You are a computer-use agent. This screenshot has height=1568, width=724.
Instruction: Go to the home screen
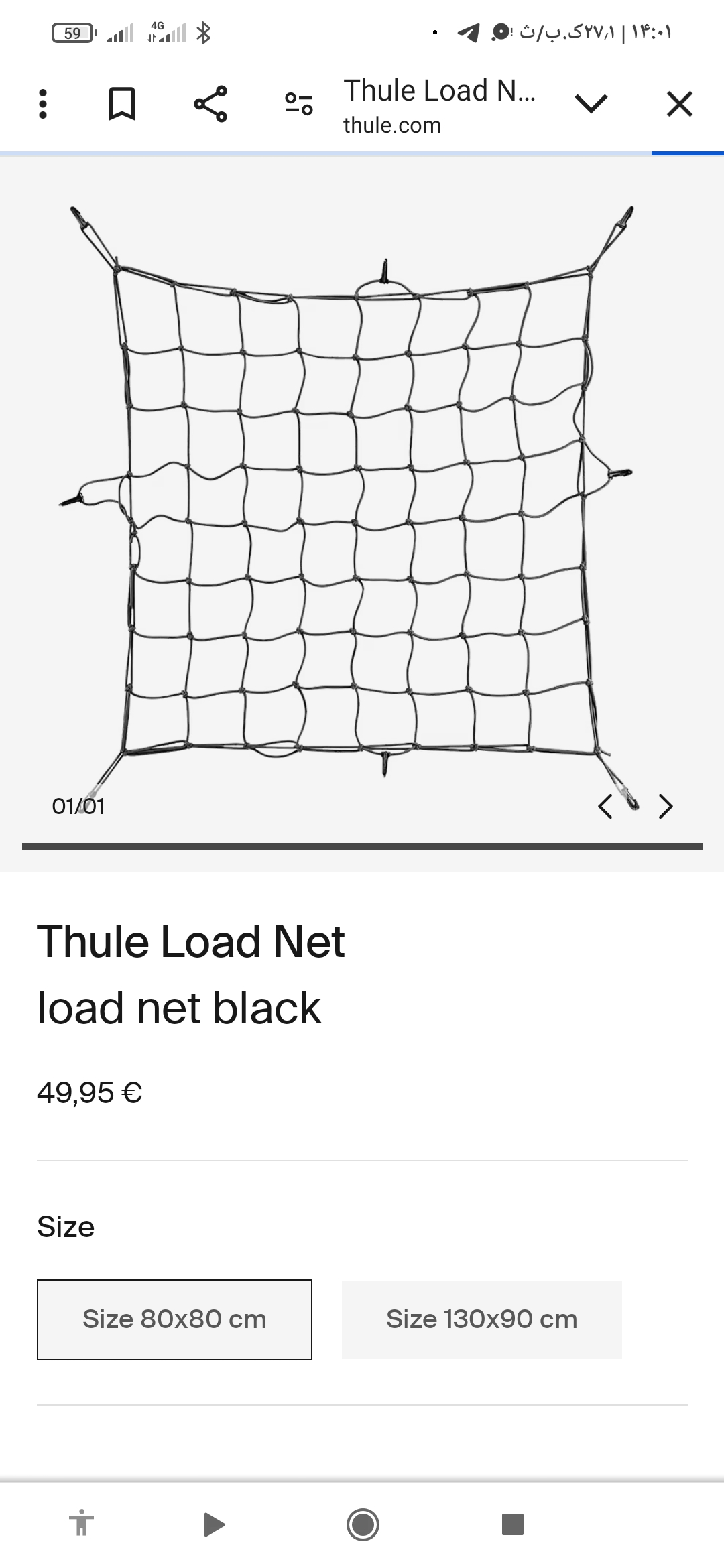click(x=363, y=1524)
